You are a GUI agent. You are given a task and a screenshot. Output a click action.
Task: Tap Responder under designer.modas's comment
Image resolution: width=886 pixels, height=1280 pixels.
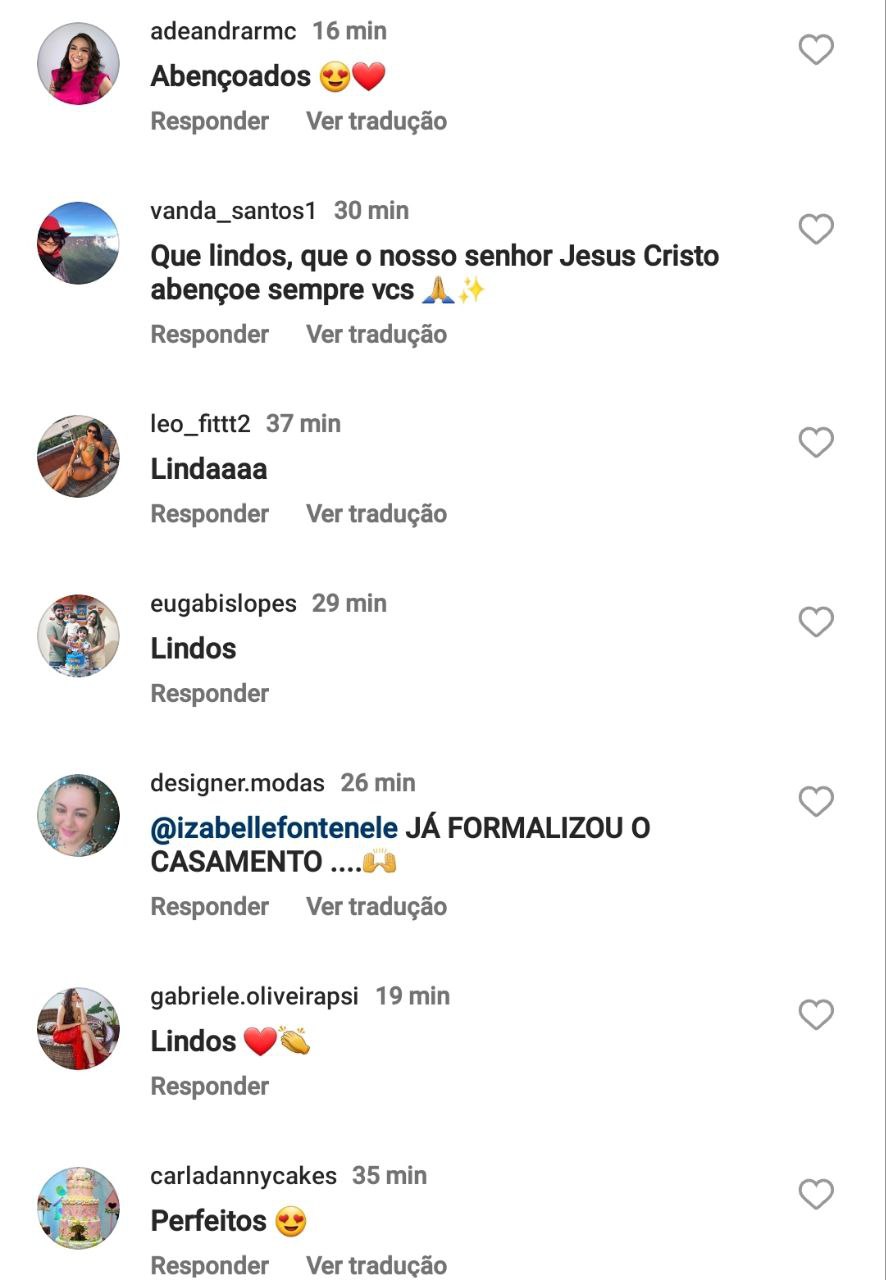(210, 906)
